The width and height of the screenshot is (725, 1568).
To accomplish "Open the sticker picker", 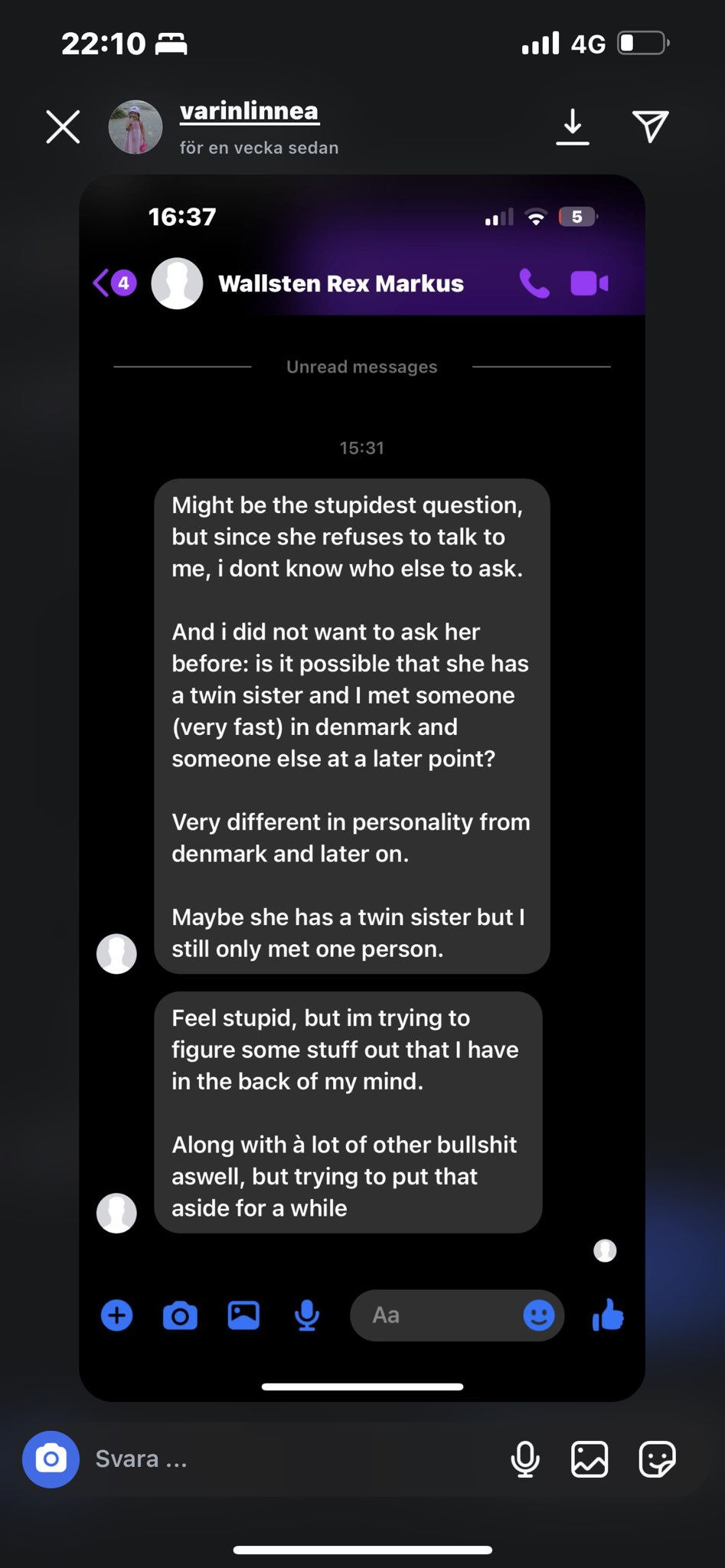I will tap(657, 1459).
